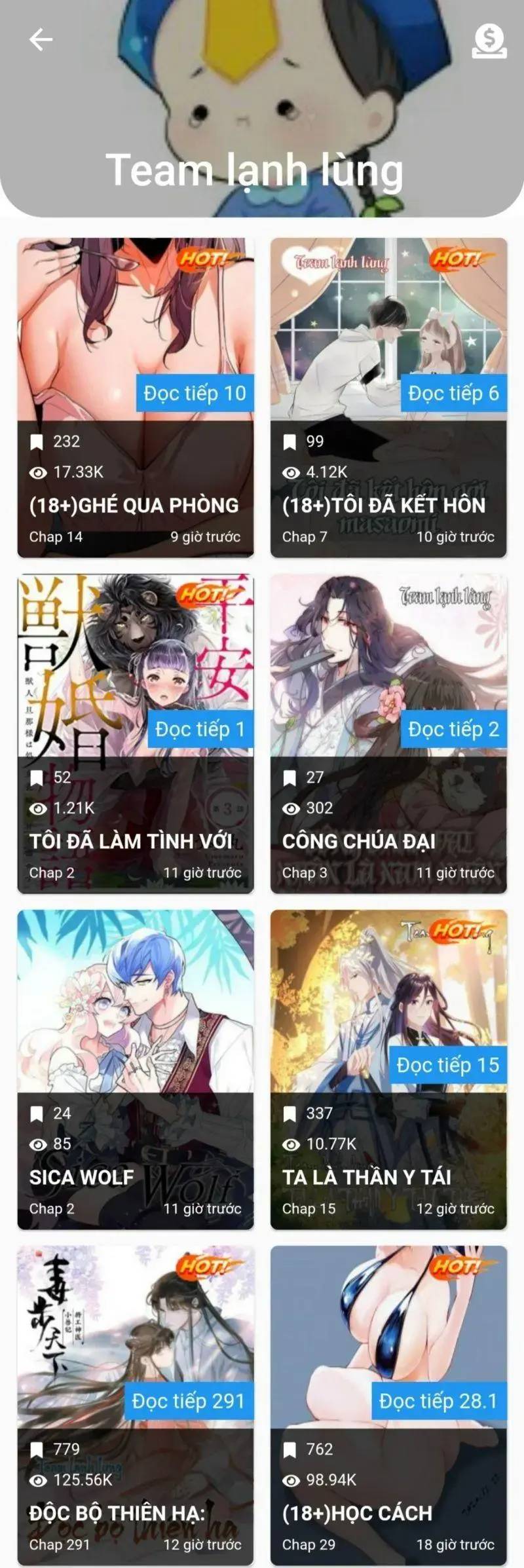Click the back arrow at top left

pos(39,40)
